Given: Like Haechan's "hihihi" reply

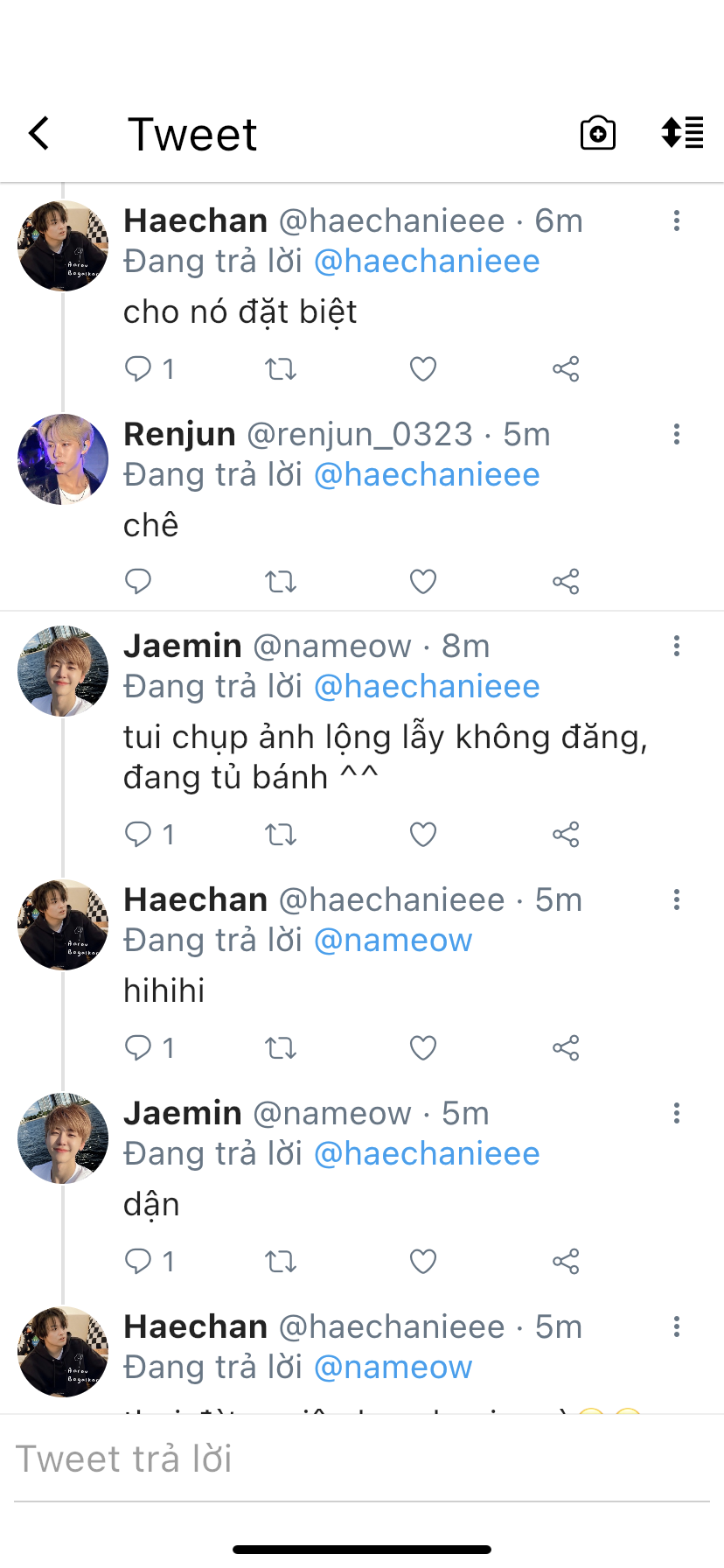Looking at the screenshot, I should [423, 1048].
